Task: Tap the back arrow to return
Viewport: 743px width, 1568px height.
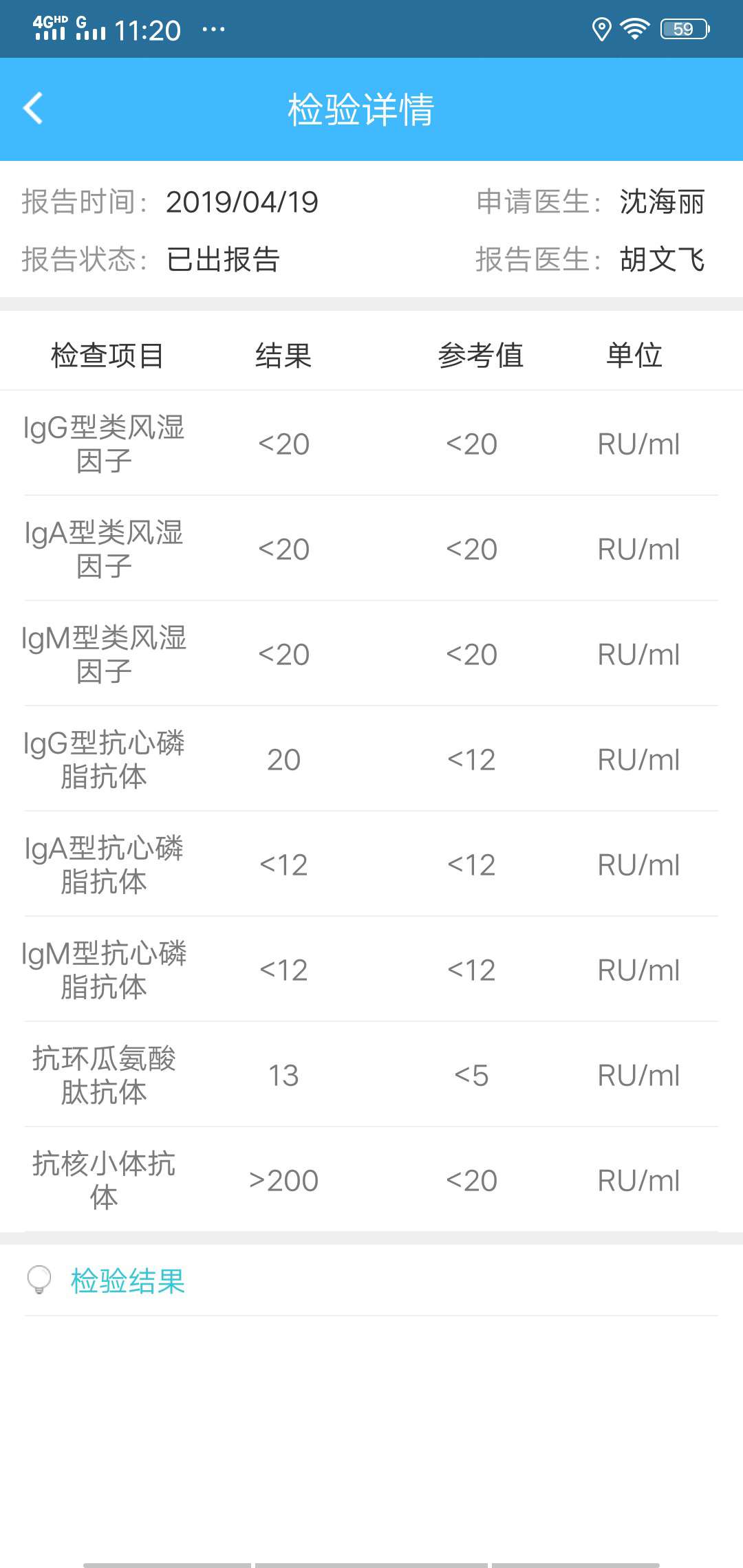Action: click(31, 108)
